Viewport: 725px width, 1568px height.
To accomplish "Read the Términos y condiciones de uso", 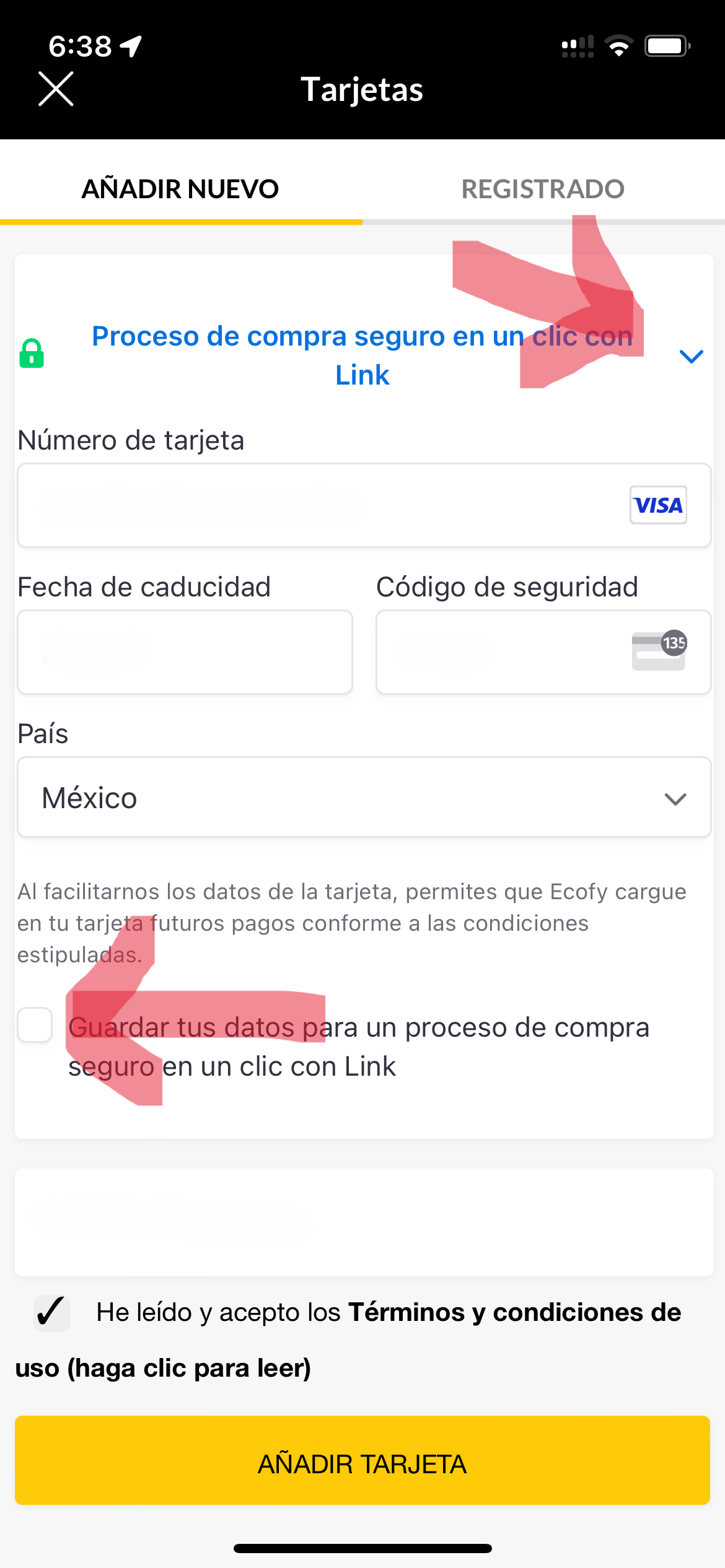I will pos(514,1312).
